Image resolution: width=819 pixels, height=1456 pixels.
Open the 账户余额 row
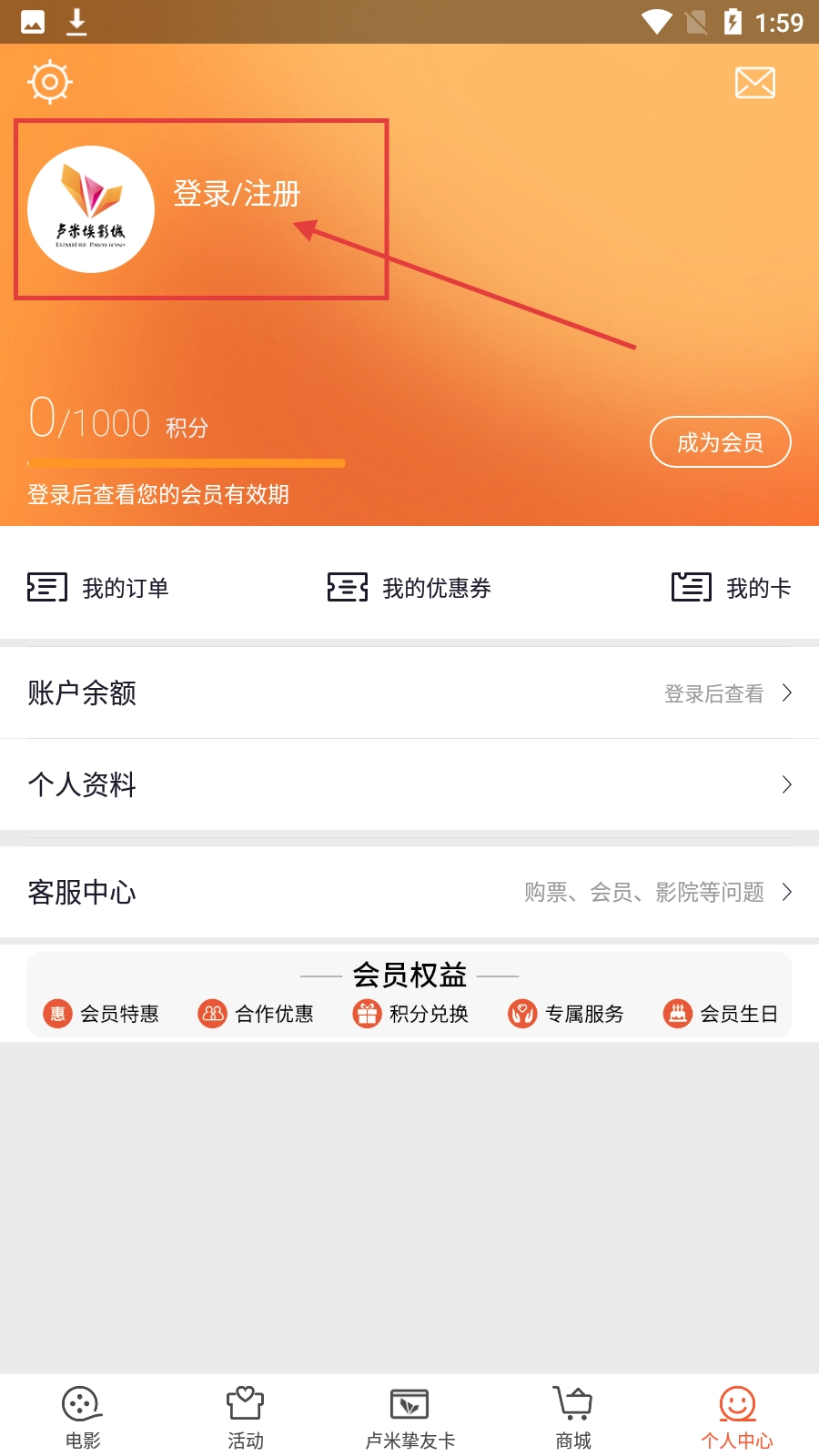tap(409, 693)
